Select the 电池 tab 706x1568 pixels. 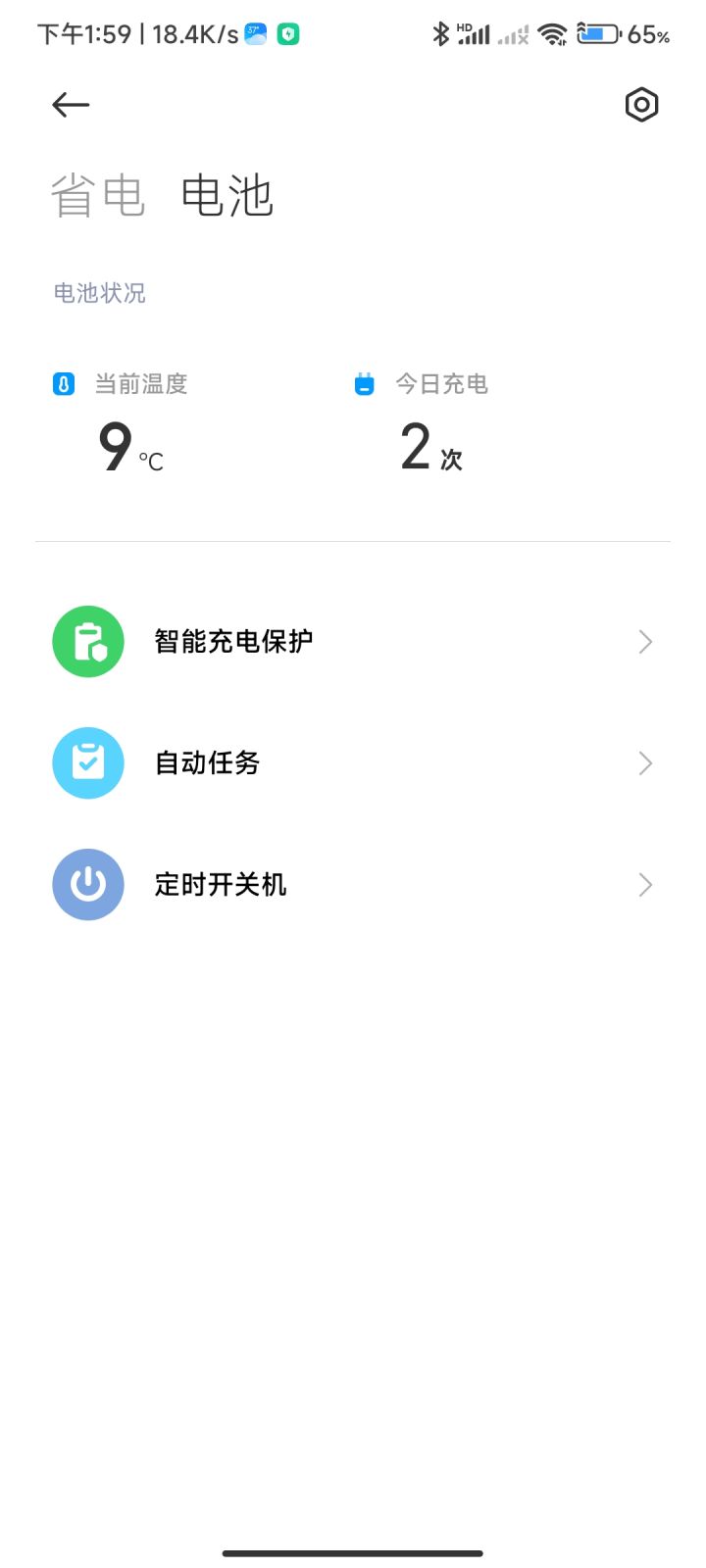click(227, 196)
